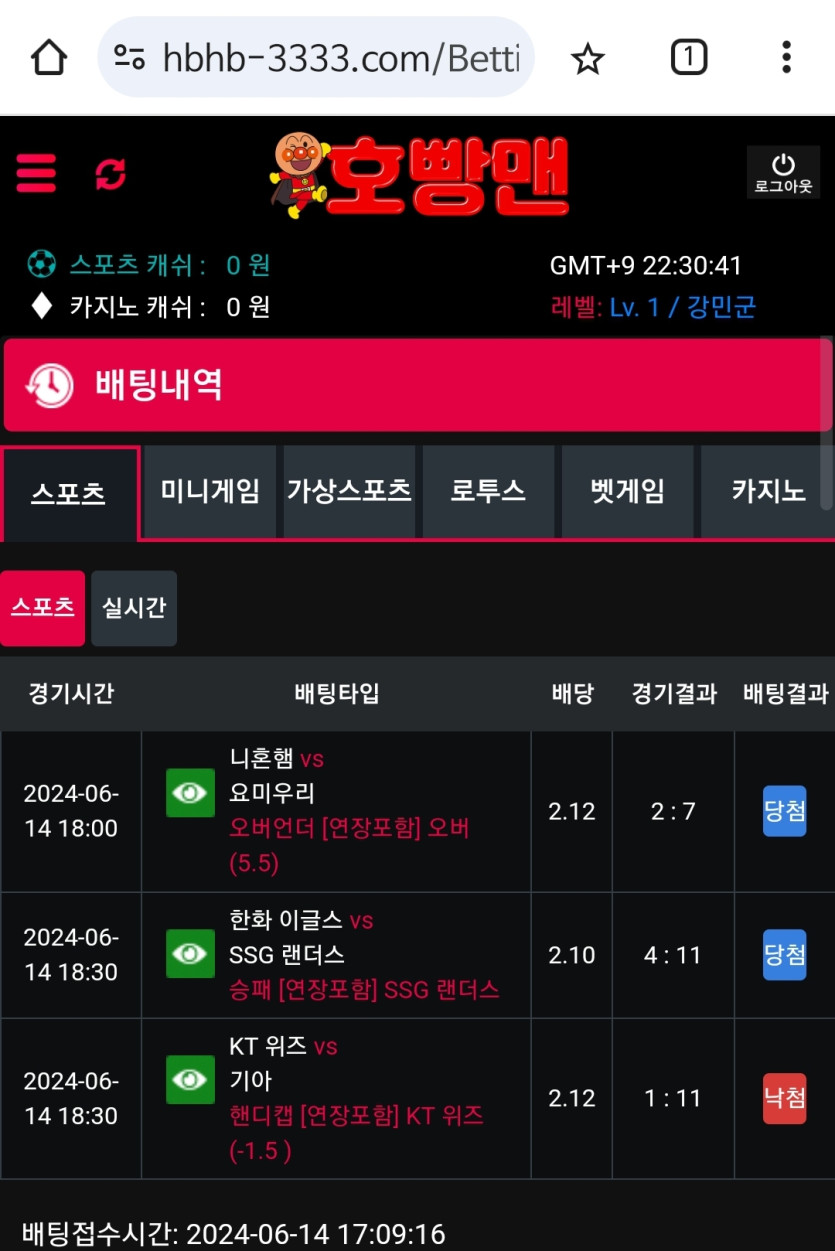Tap the 로그아웃 logout button

click(x=783, y=173)
